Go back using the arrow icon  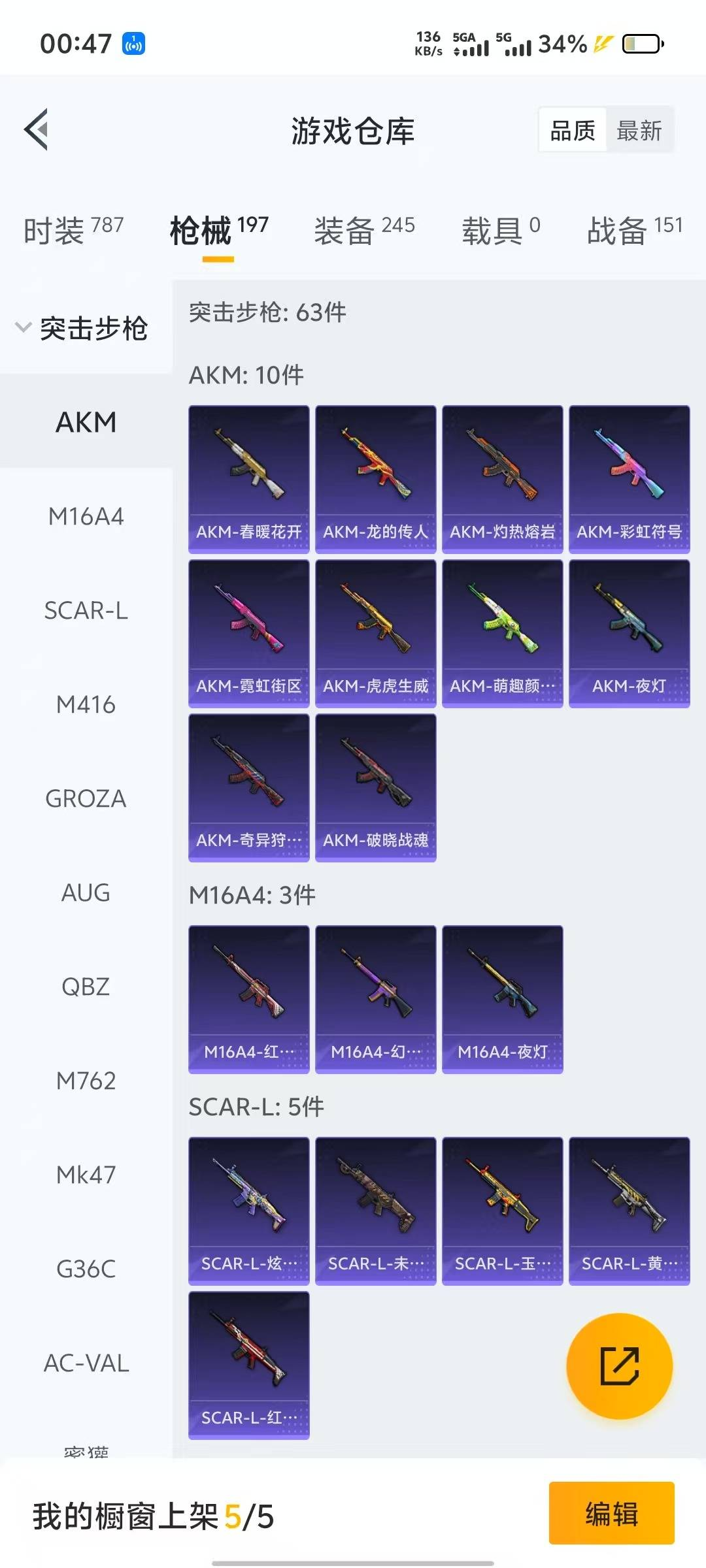[37, 129]
